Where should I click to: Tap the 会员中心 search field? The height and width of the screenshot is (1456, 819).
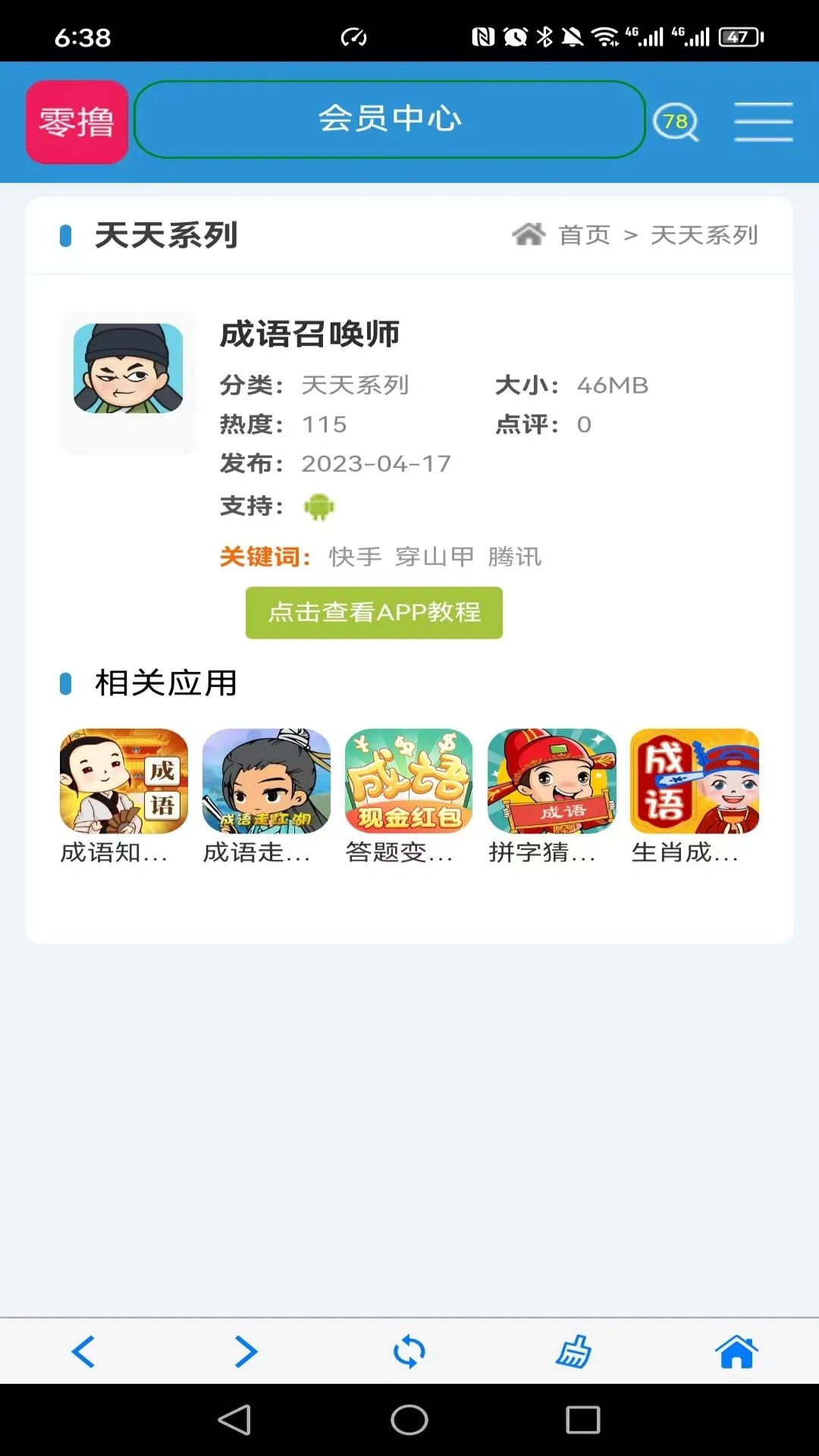[x=389, y=120]
